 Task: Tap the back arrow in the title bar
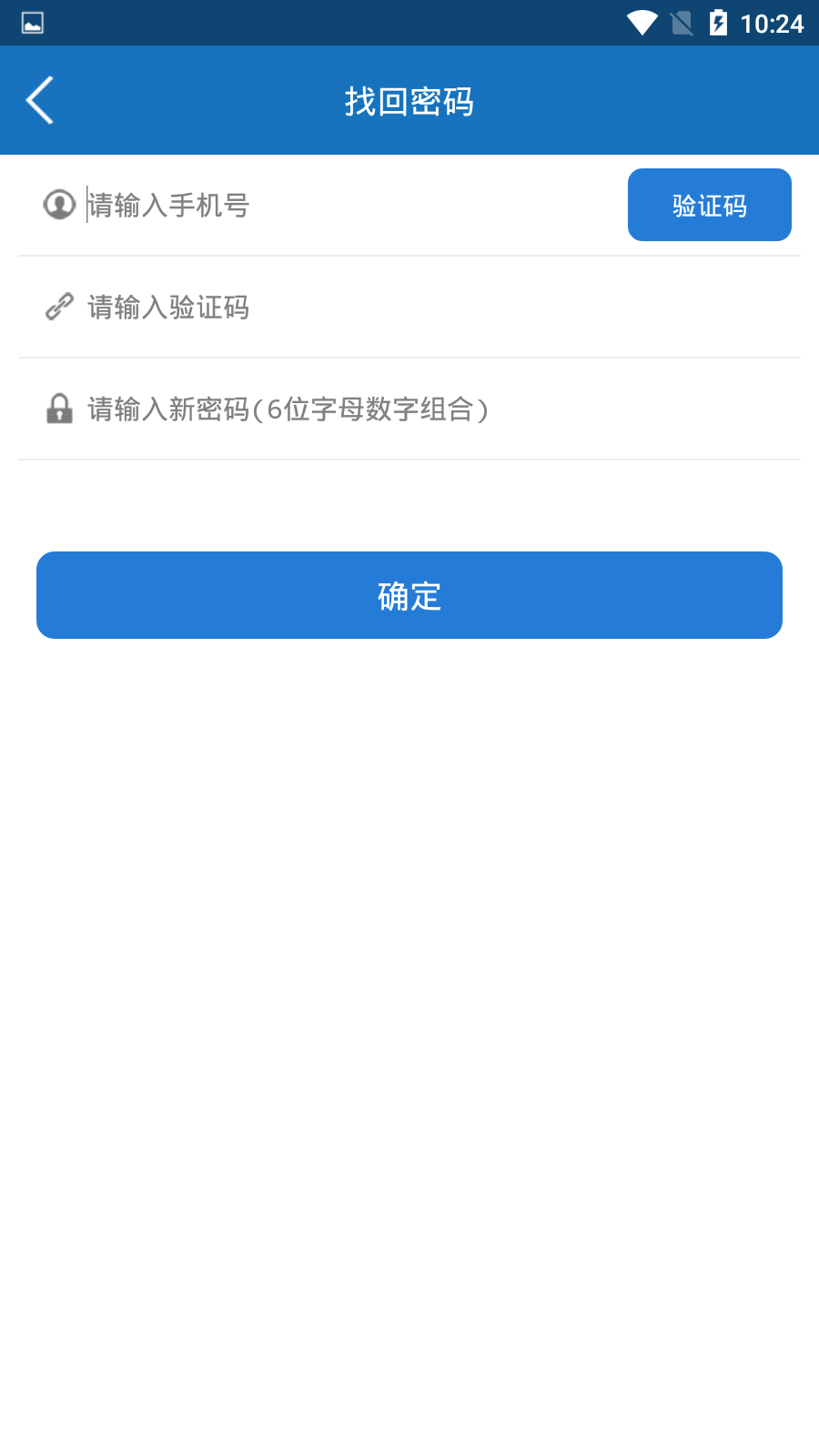tap(39, 99)
